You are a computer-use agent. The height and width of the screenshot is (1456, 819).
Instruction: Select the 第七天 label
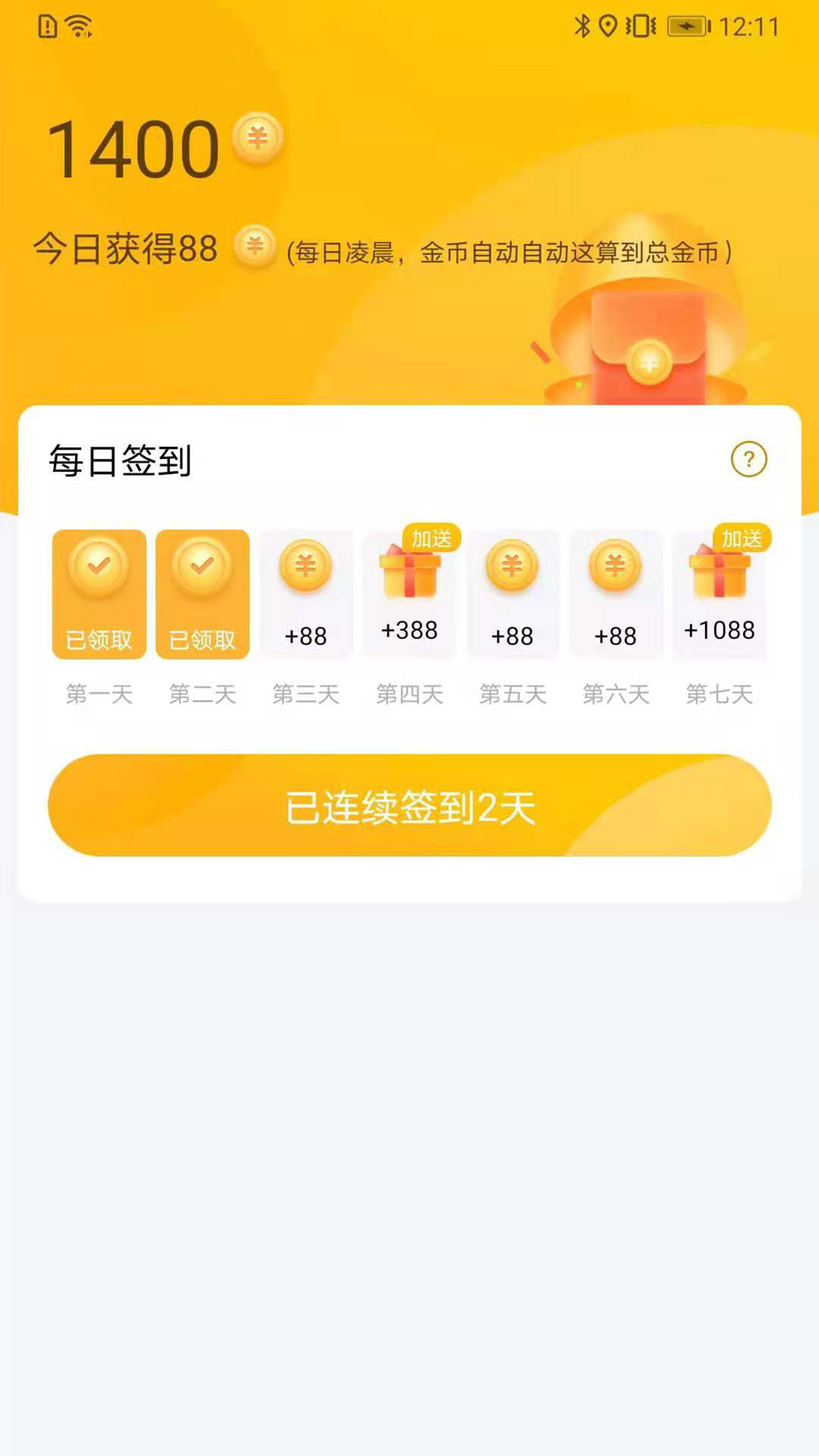[x=720, y=694]
